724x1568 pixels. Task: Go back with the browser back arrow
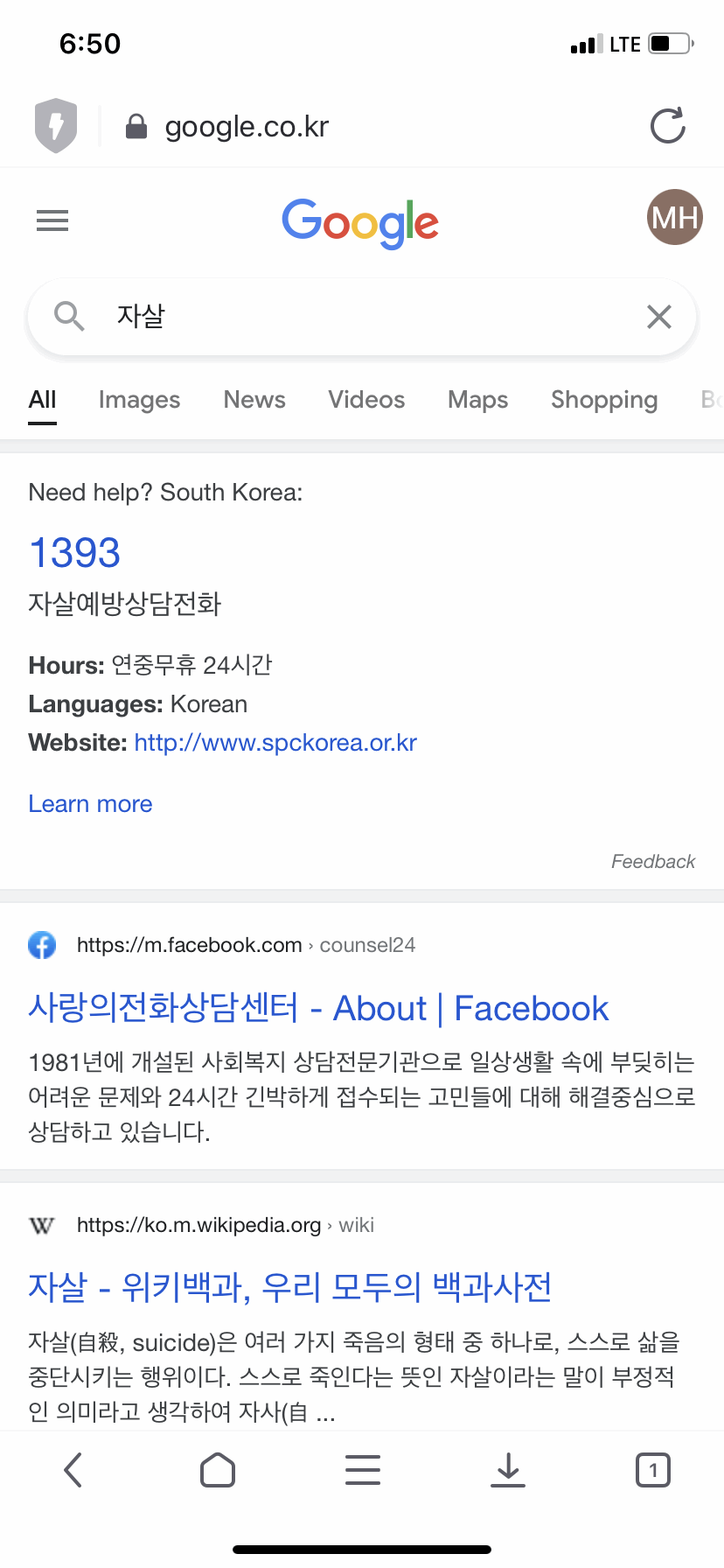coord(73,1470)
